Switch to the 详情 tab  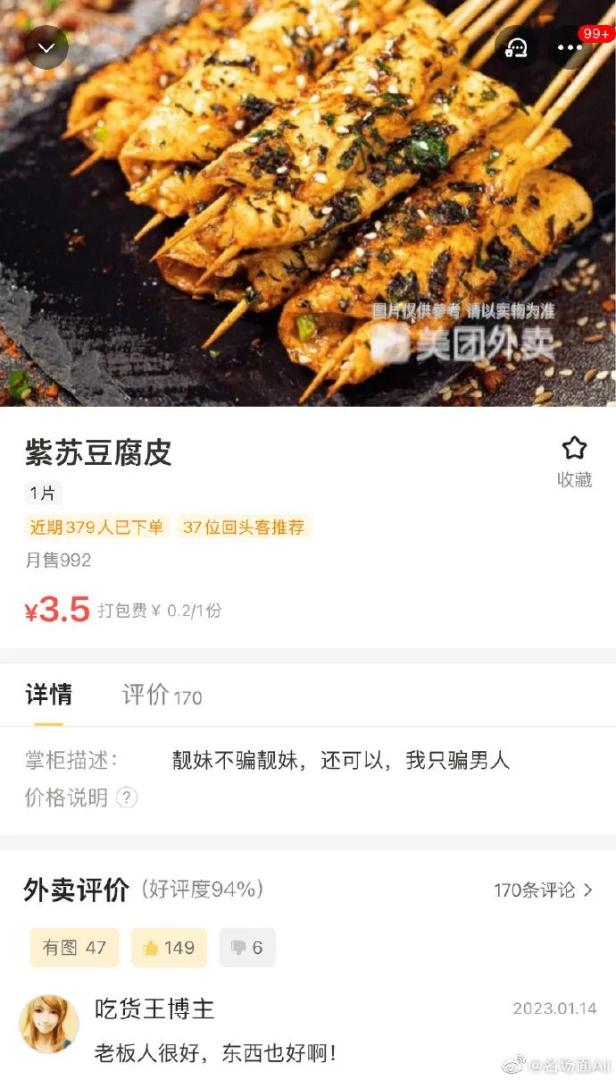coord(48,695)
